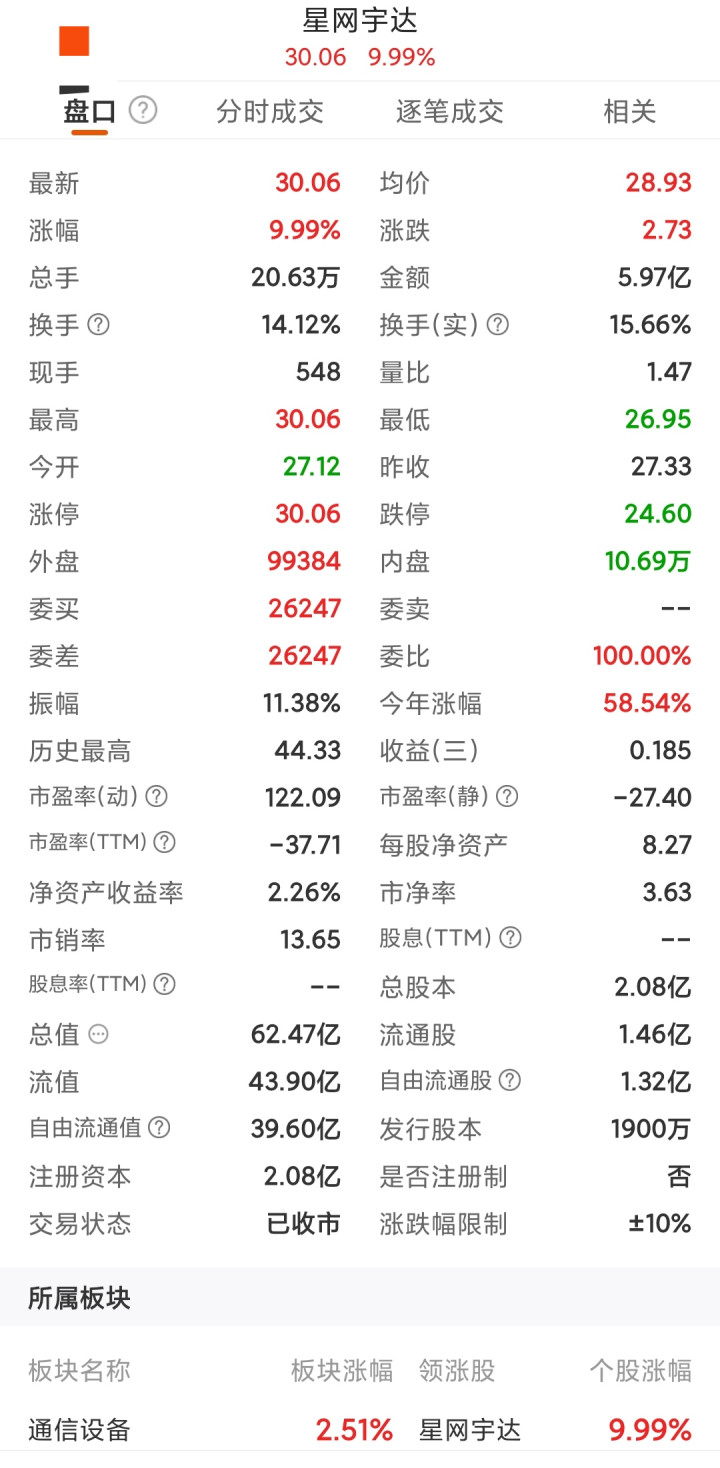Tap the help icon next to 市盈率(静)
This screenshot has height=1468, width=720.
pos(508,797)
